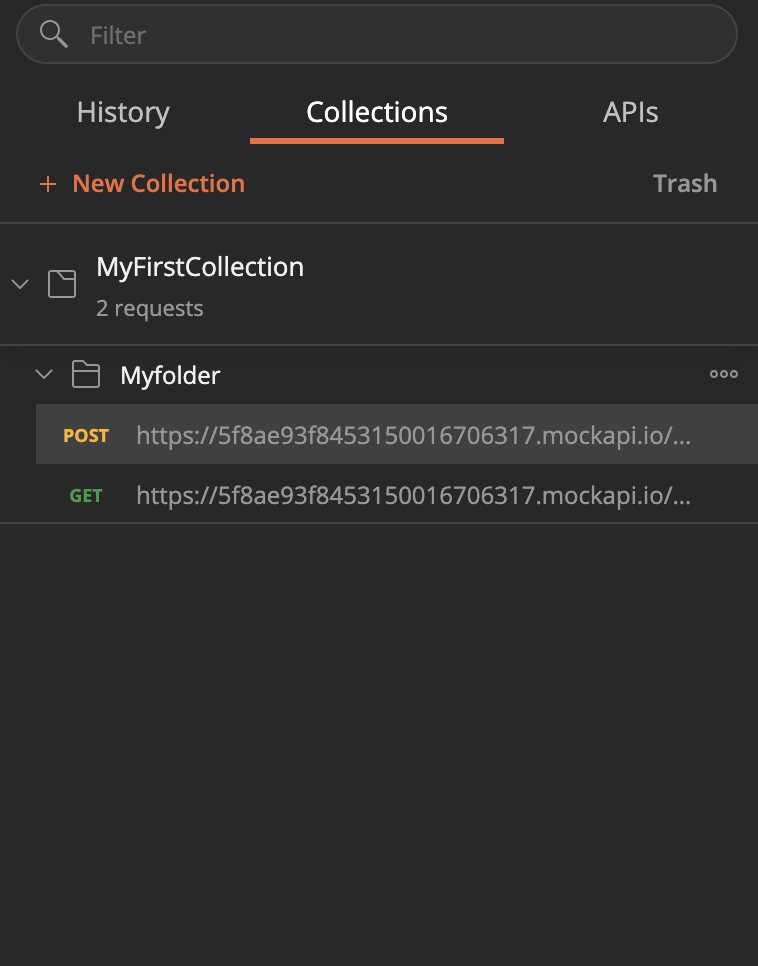
Task: Open the GET mockapi.io request
Action: tap(412, 495)
